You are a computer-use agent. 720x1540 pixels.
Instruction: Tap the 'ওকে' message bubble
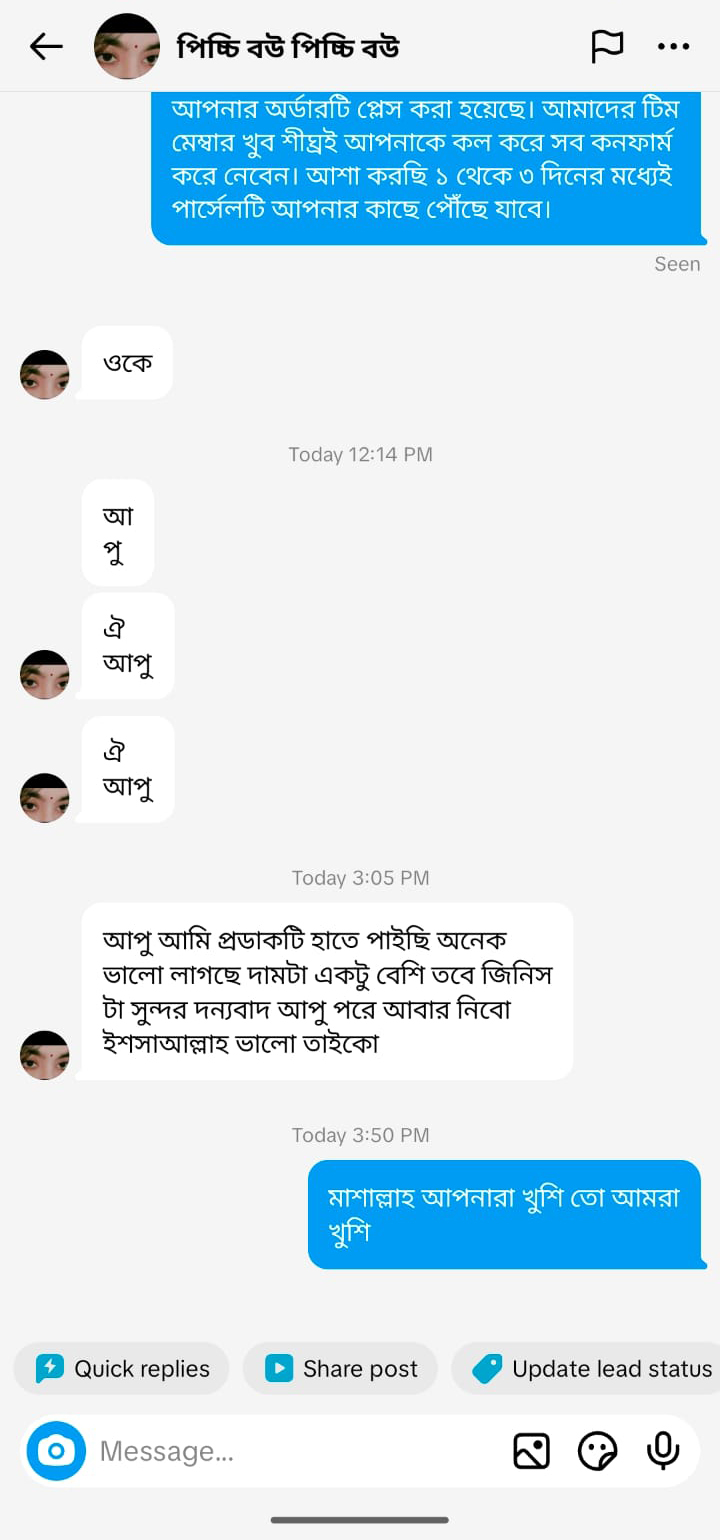(x=124, y=362)
